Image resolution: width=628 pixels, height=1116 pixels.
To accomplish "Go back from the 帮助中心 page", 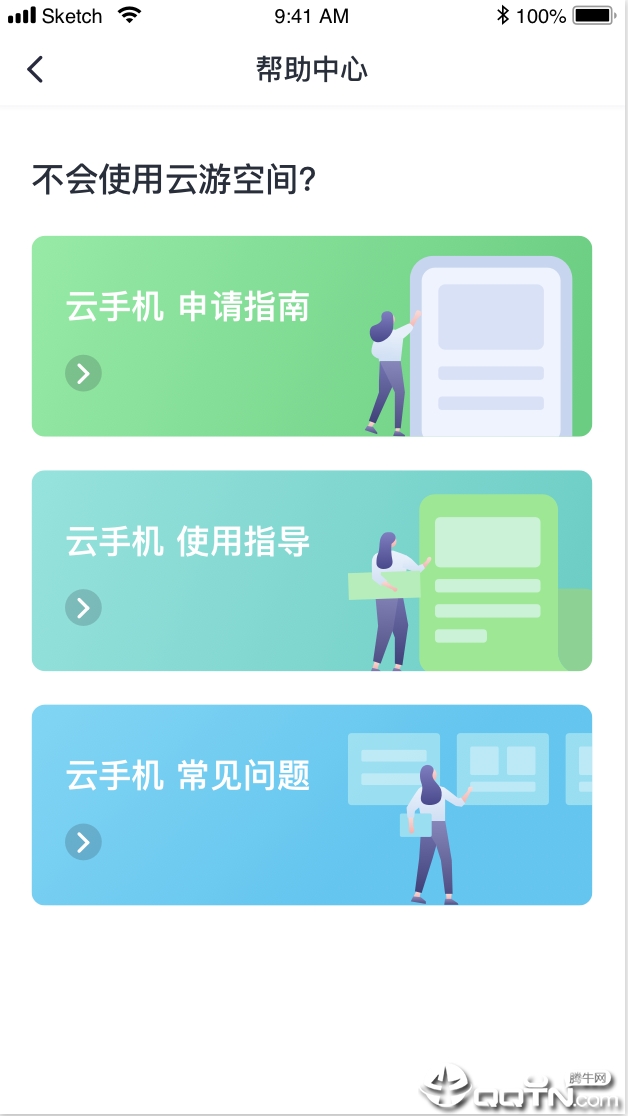I will [36, 69].
